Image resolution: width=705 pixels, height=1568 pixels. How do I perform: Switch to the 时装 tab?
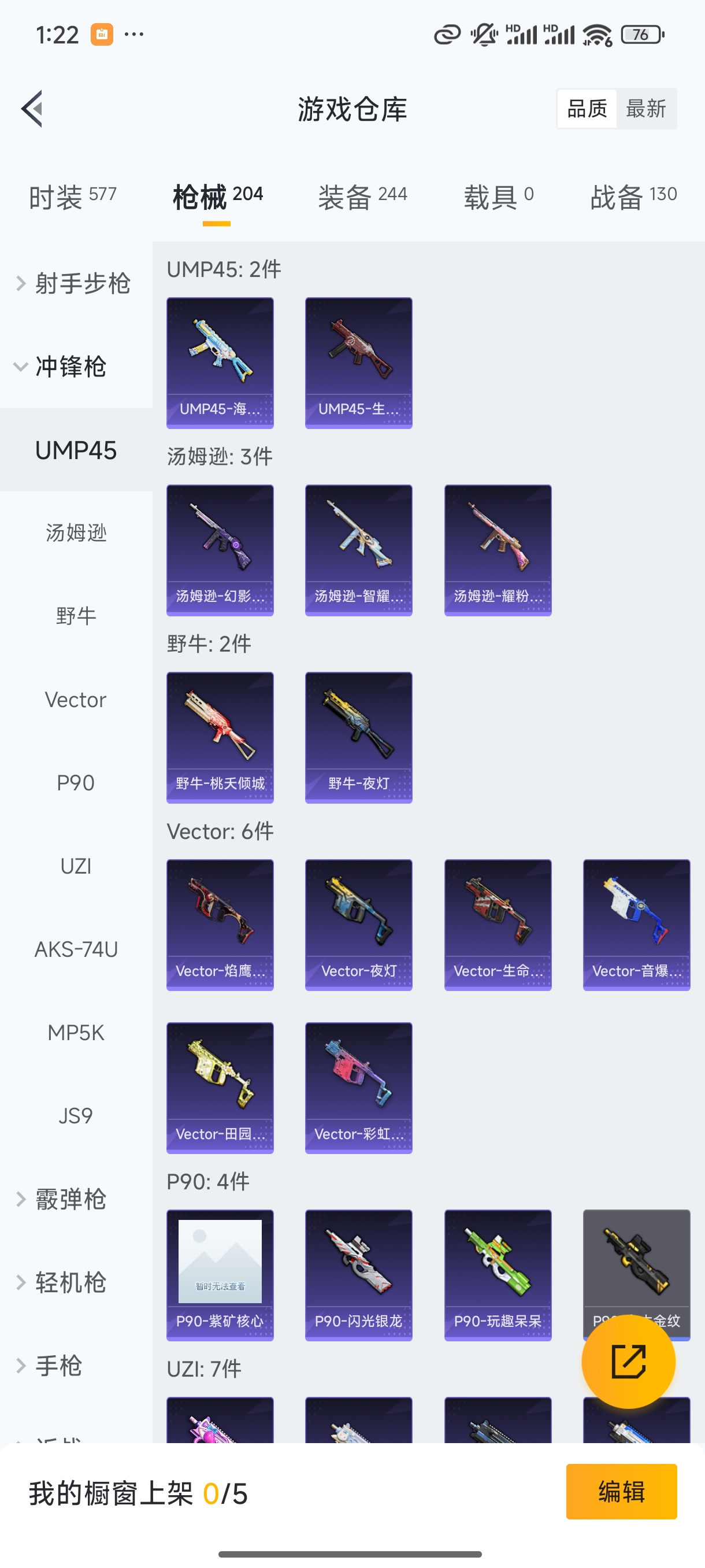[x=72, y=197]
